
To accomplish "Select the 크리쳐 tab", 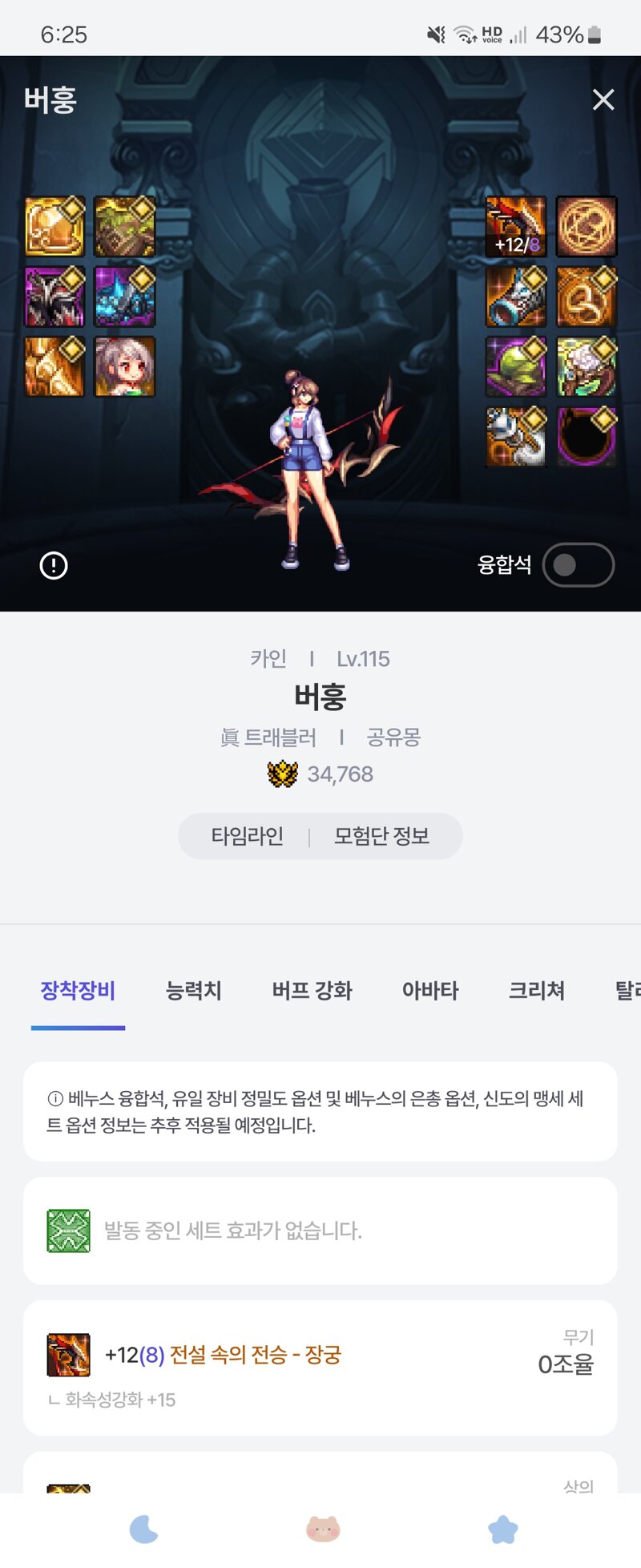I will click(x=536, y=991).
